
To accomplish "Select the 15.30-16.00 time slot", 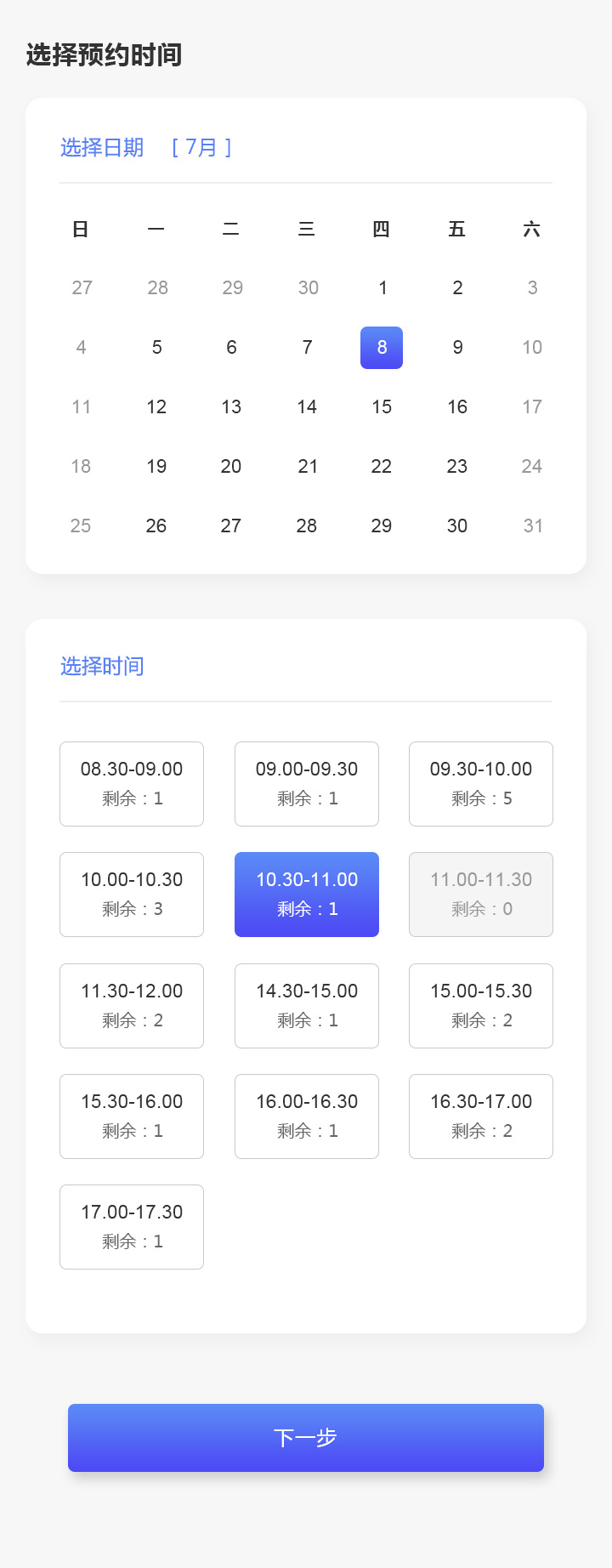I will pos(132,1116).
